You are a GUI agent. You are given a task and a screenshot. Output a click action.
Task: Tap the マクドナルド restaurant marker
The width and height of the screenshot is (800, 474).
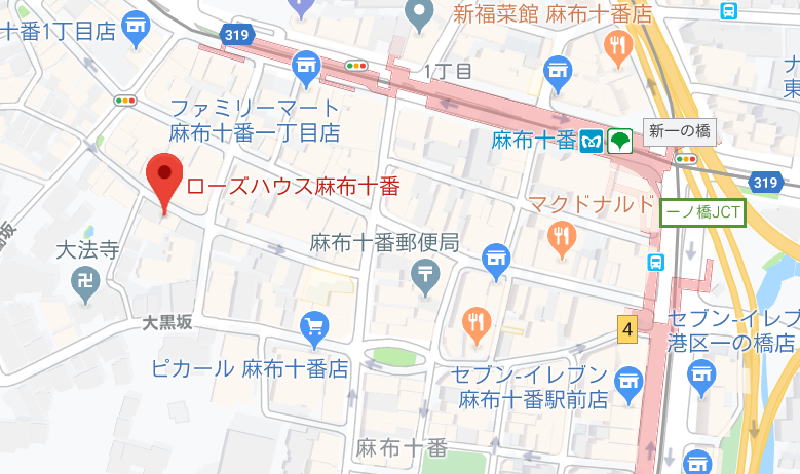(x=563, y=237)
